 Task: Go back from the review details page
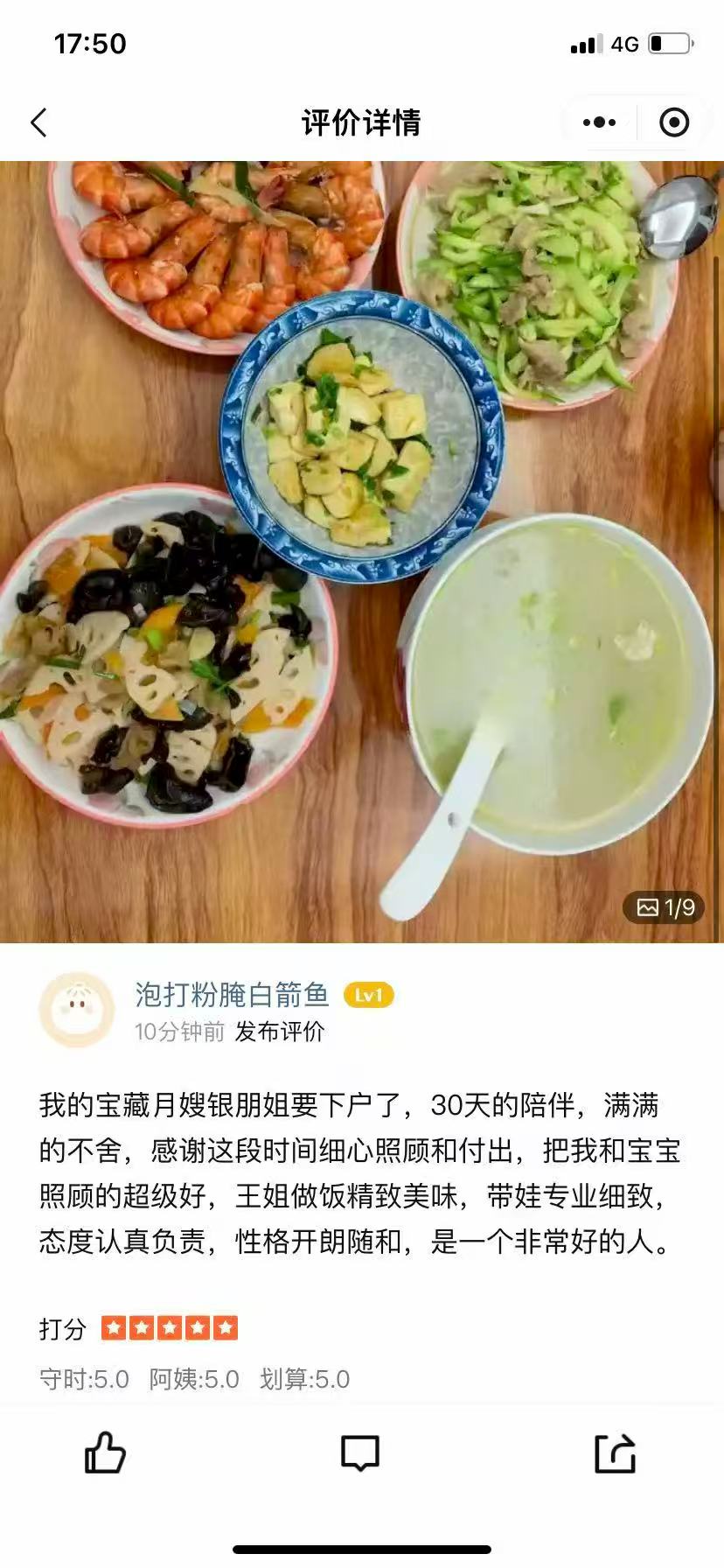click(x=38, y=122)
